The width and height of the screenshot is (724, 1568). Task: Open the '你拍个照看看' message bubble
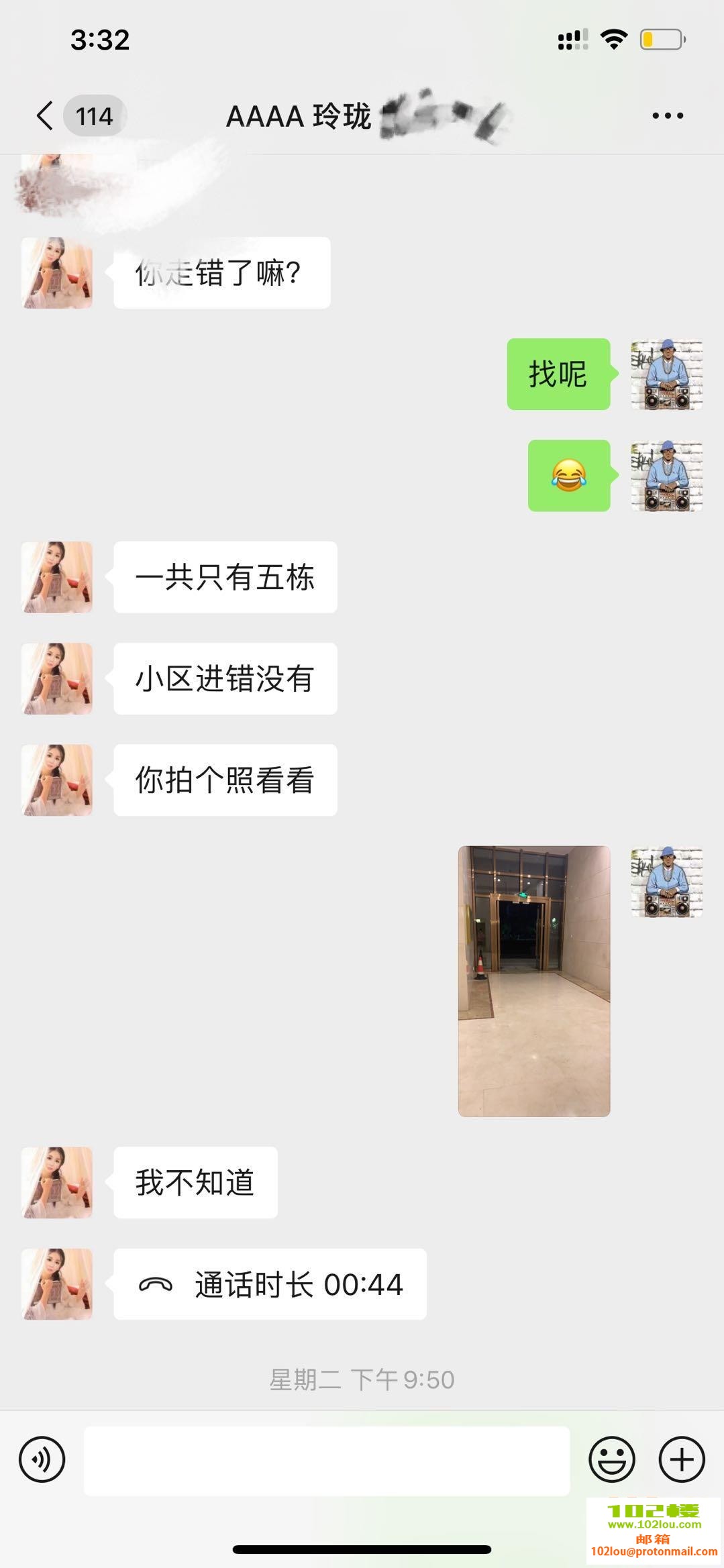(x=225, y=779)
